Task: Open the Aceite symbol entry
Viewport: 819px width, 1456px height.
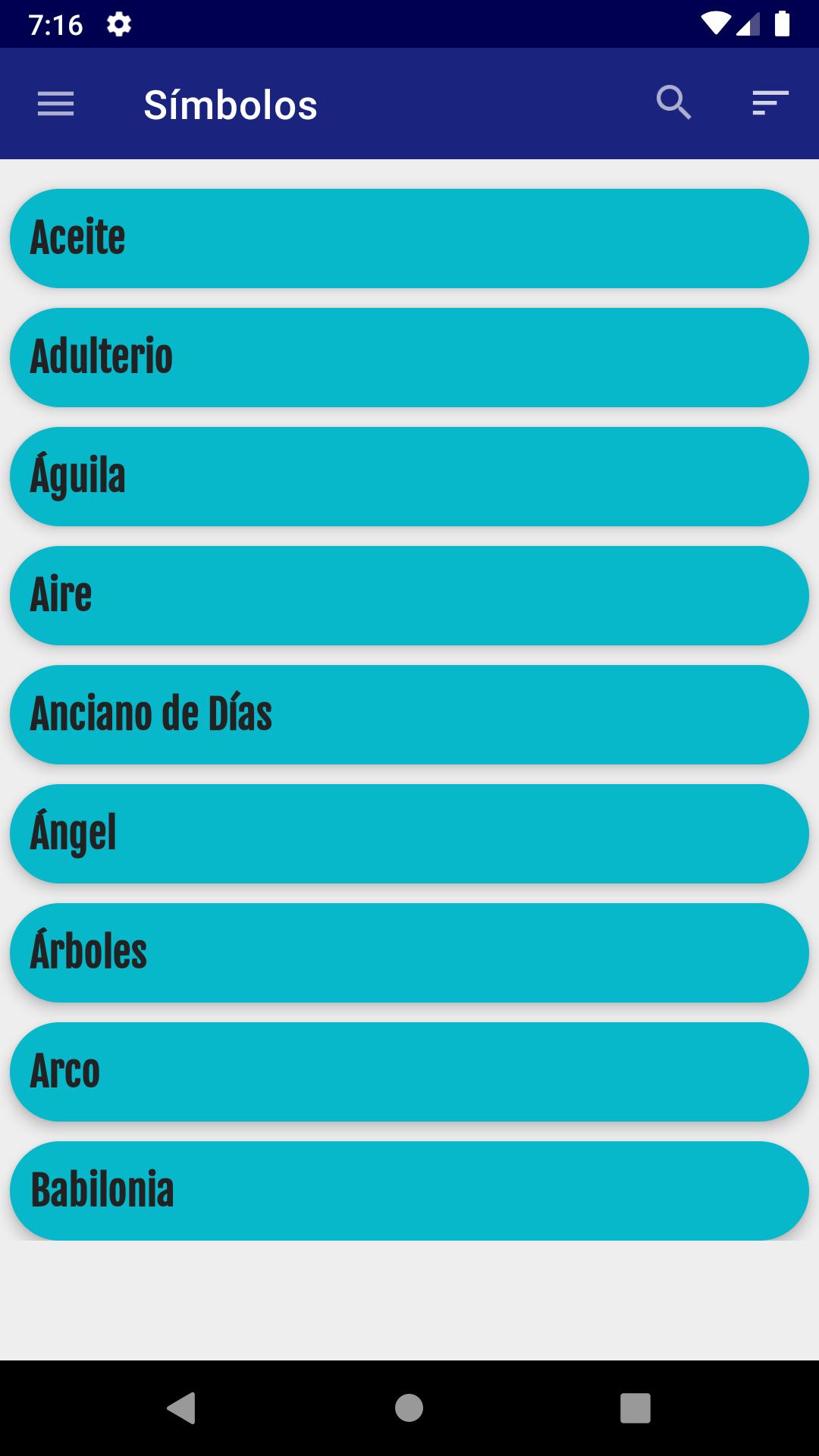Action: (409, 238)
